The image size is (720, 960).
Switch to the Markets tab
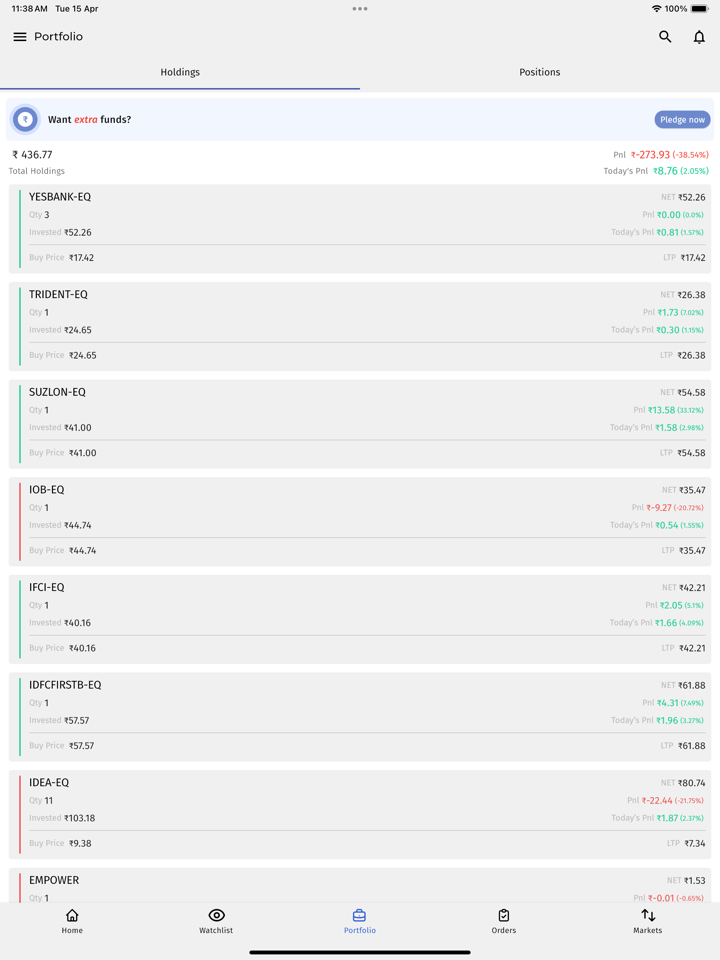647,921
